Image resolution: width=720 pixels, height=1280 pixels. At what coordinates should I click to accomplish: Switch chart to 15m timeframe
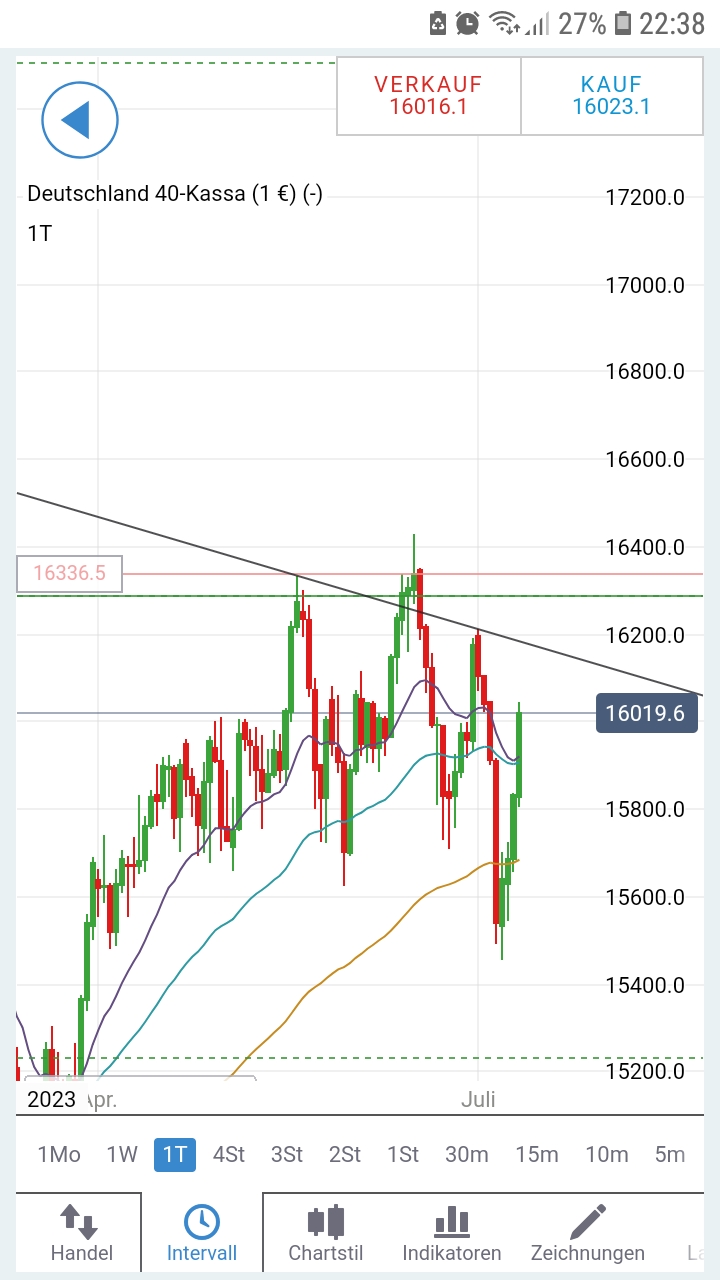pos(537,1154)
